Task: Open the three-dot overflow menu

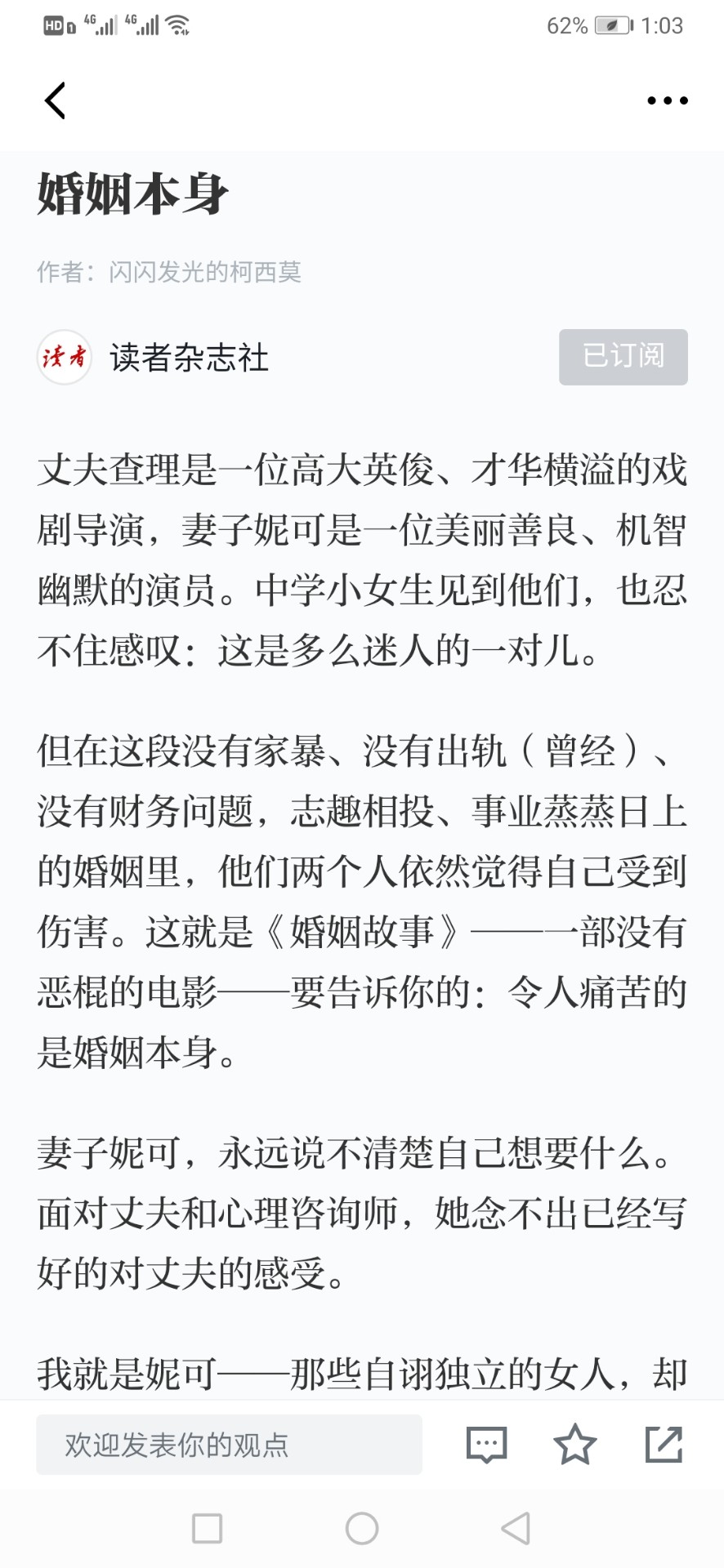Action: pyautogui.click(x=668, y=100)
